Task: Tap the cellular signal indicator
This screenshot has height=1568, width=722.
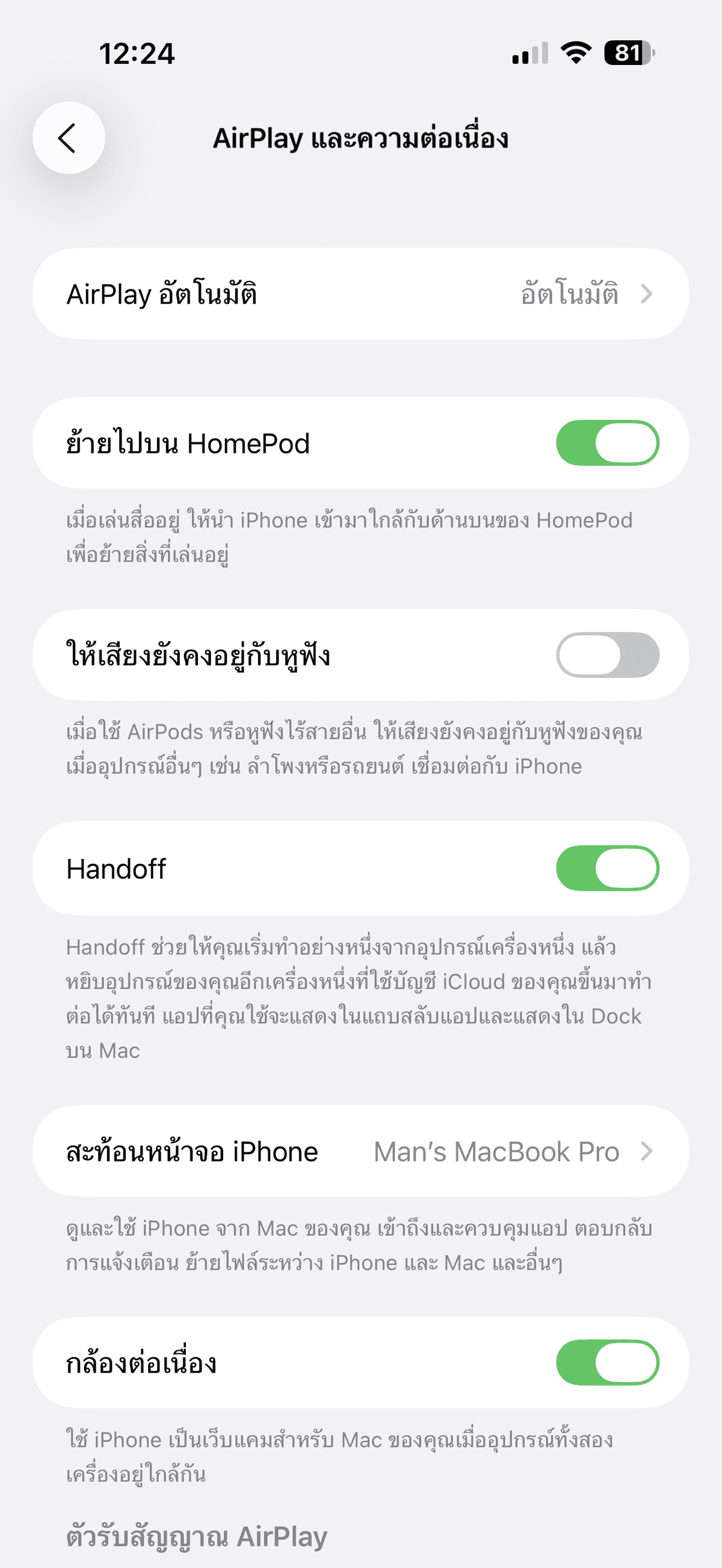Action: pos(529,54)
